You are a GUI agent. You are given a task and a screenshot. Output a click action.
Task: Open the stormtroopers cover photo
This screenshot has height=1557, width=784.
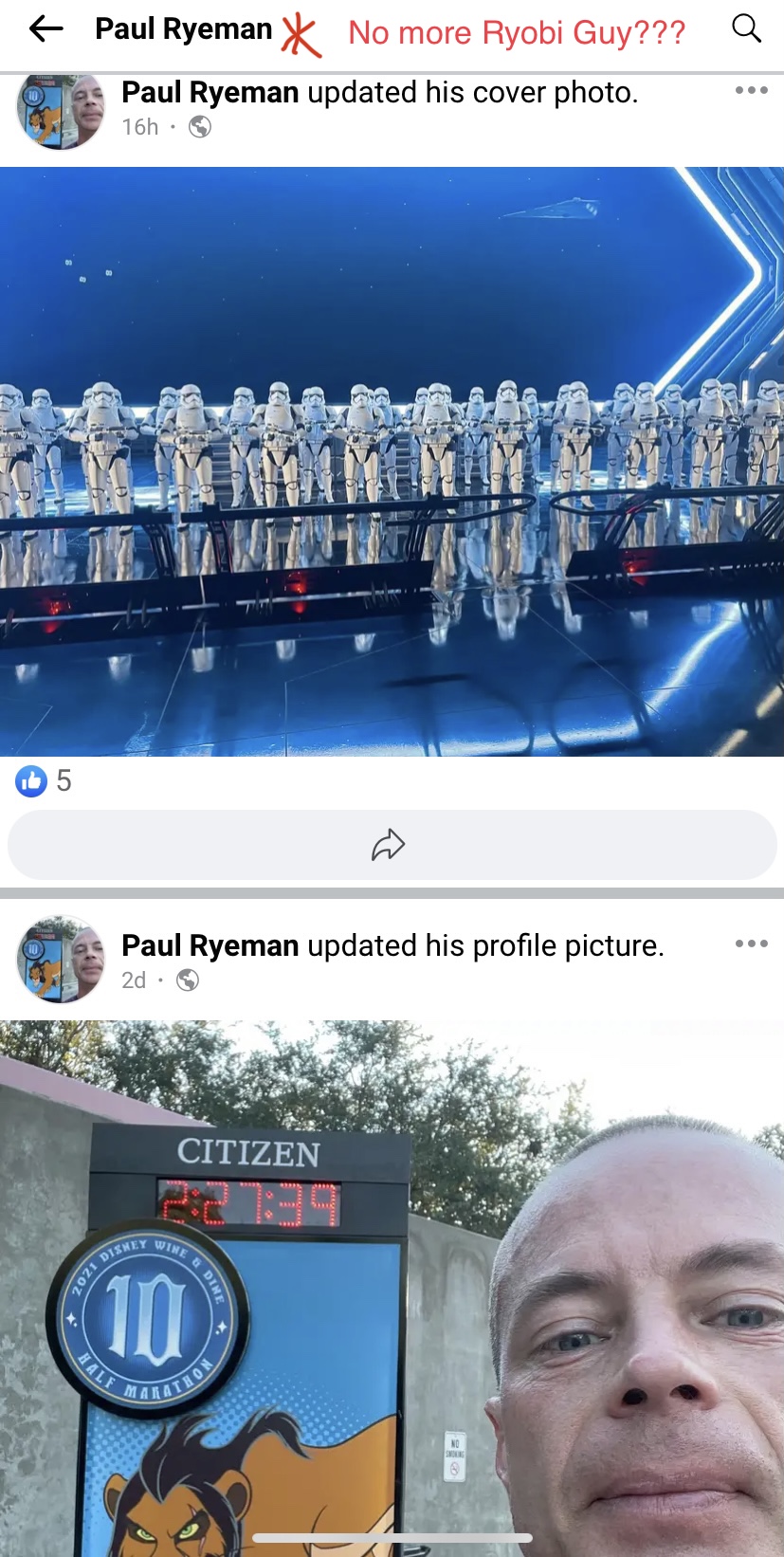click(392, 462)
